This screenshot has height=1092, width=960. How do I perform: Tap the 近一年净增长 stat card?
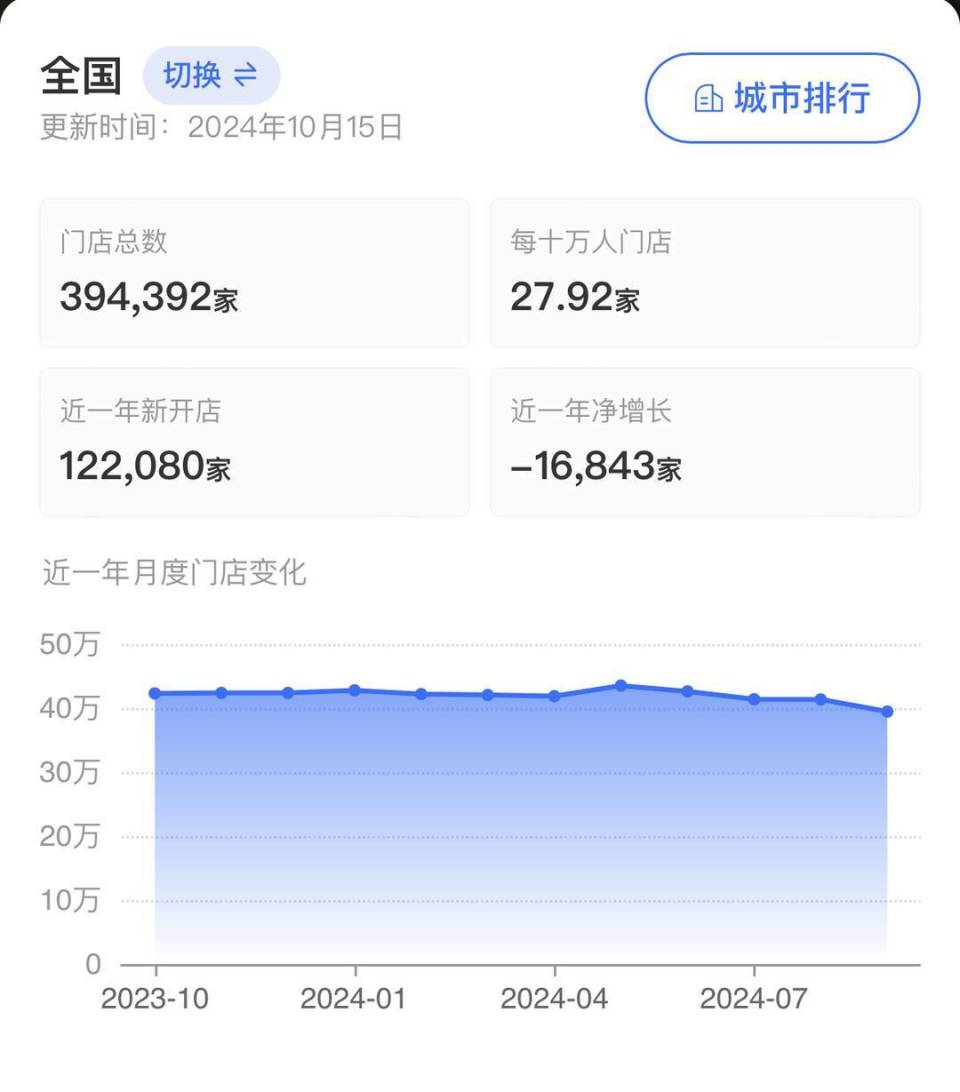(705, 441)
